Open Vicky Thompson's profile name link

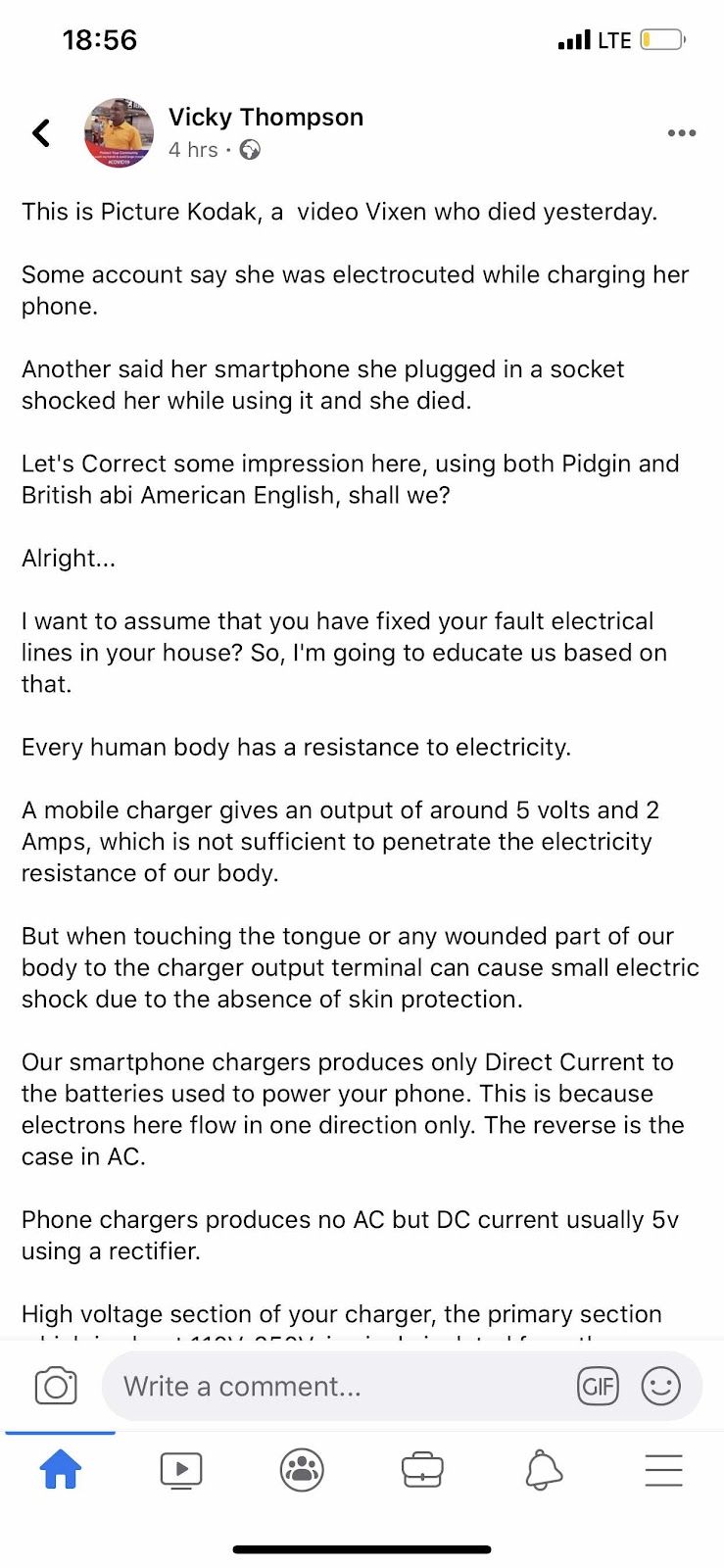[x=265, y=118]
